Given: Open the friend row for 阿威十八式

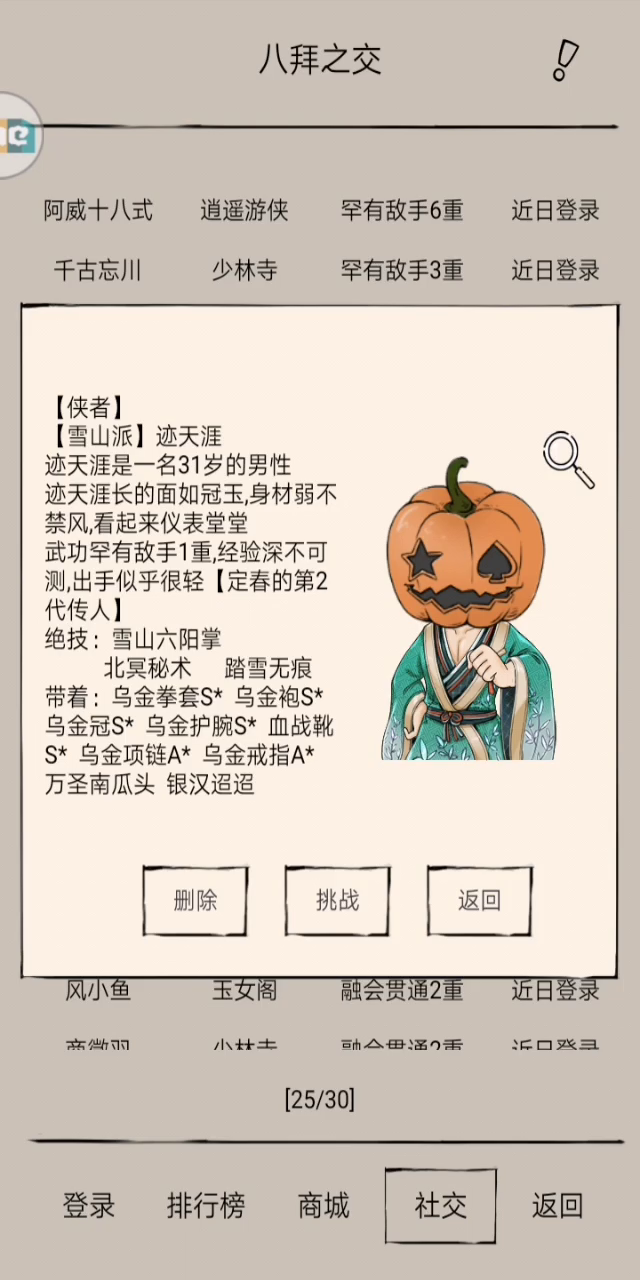Looking at the screenshot, I should pyautogui.click(x=320, y=211).
